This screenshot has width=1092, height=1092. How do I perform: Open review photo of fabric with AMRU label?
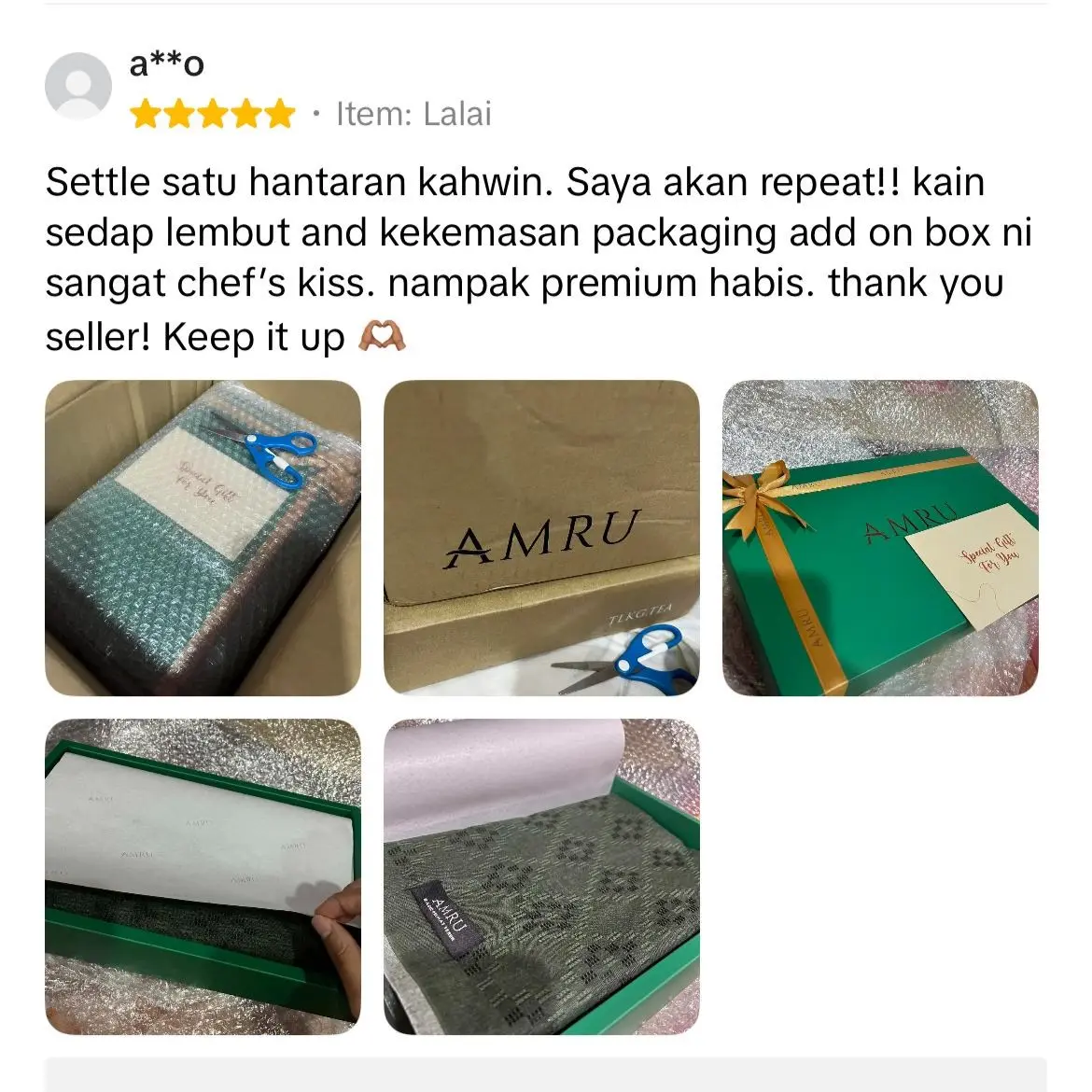pyautogui.click(x=541, y=876)
